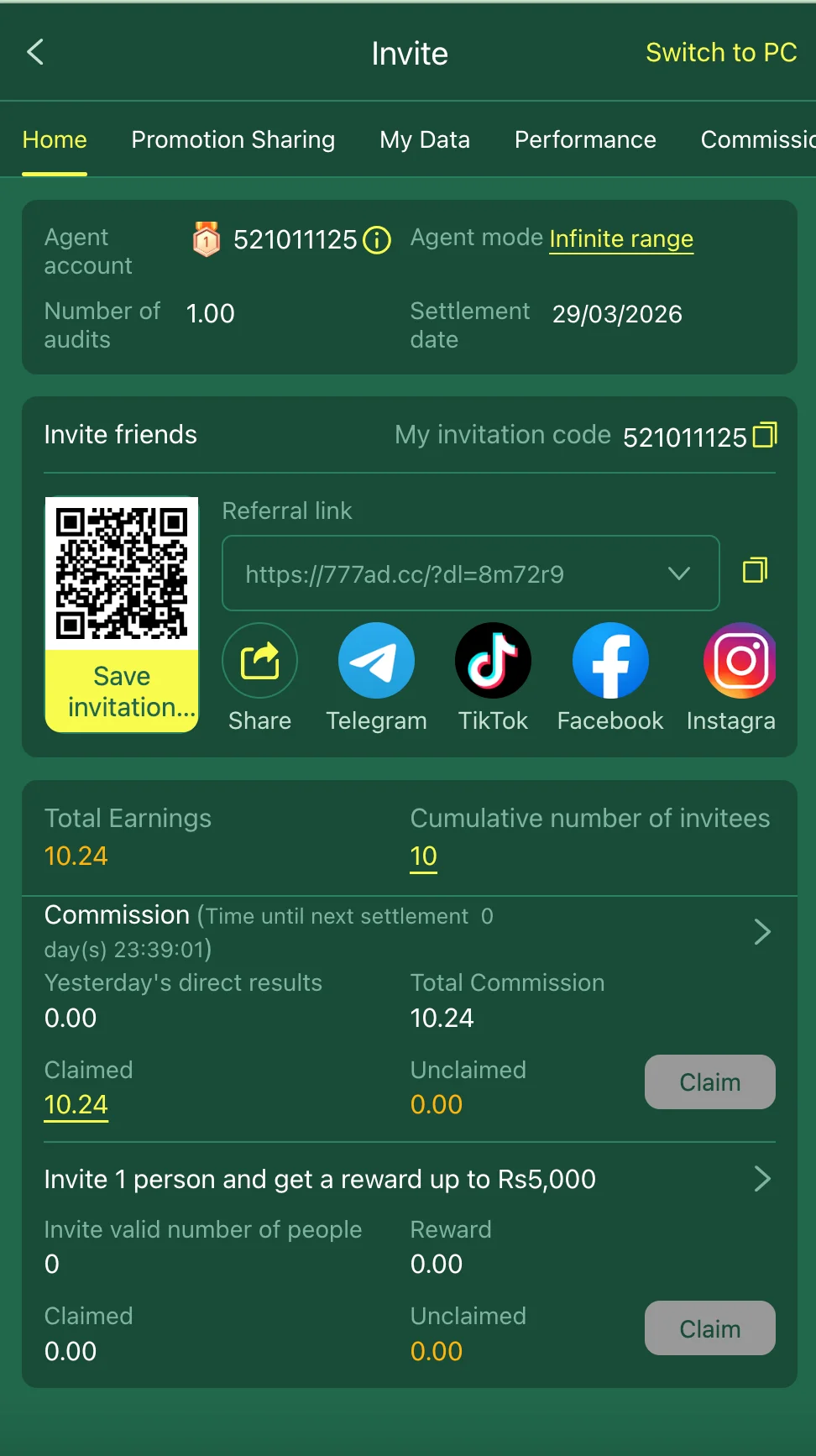This screenshot has height=1456, width=816.
Task: Open the Infinite range agent mode link
Action: pyautogui.click(x=620, y=239)
